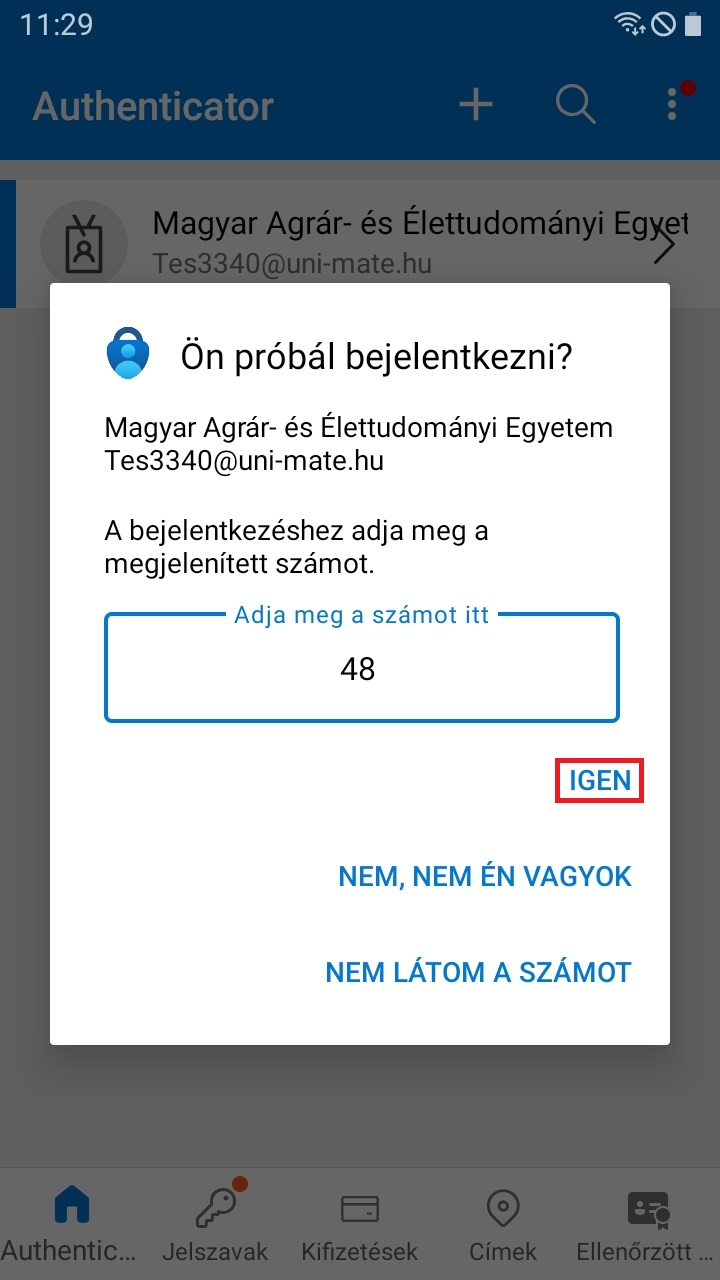Add a new account with plus icon
720x1280 pixels.
(476, 104)
